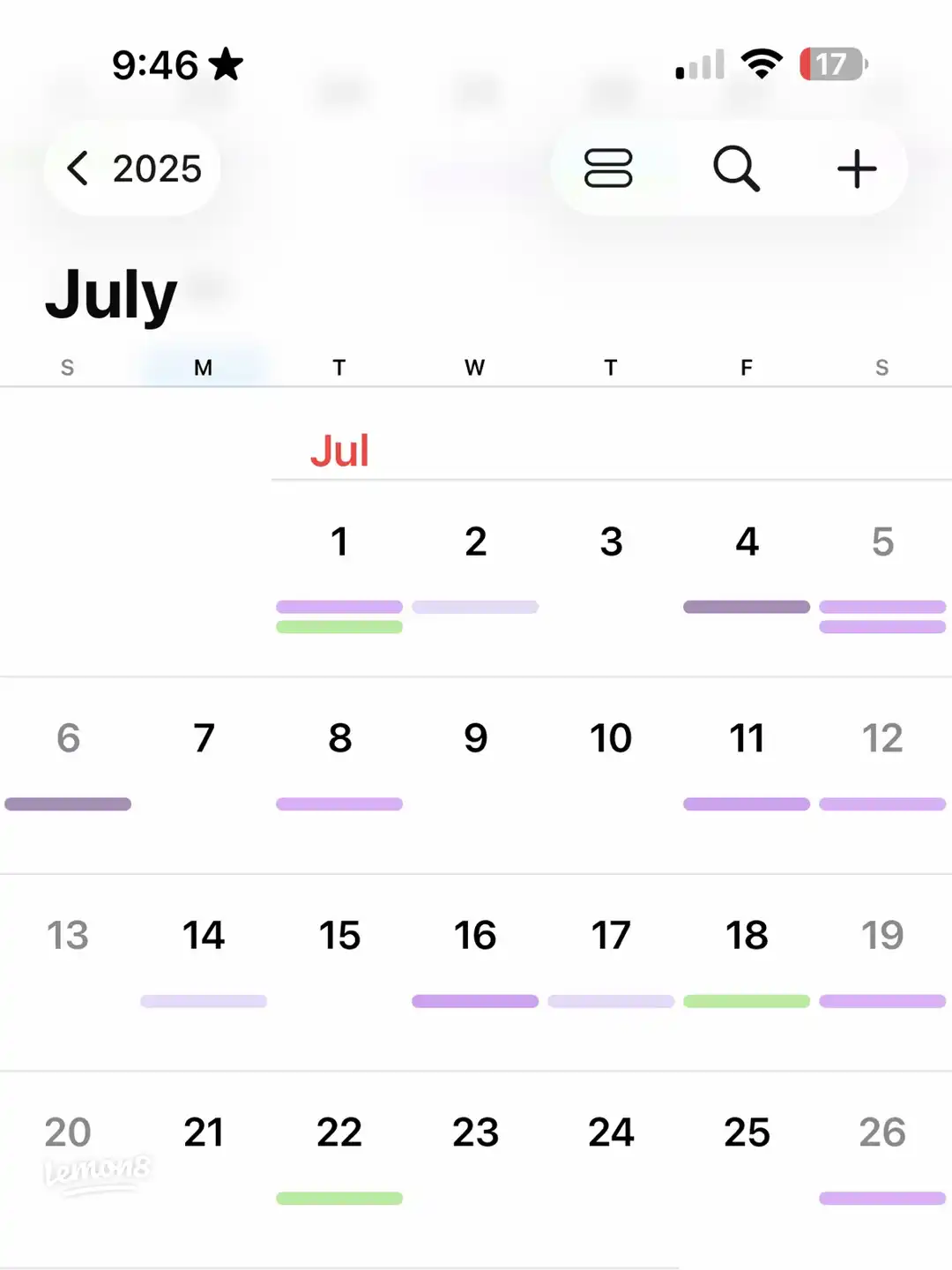This screenshot has width=952, height=1270.
Task: Tap the green event bar under July 22
Action: click(x=339, y=1198)
